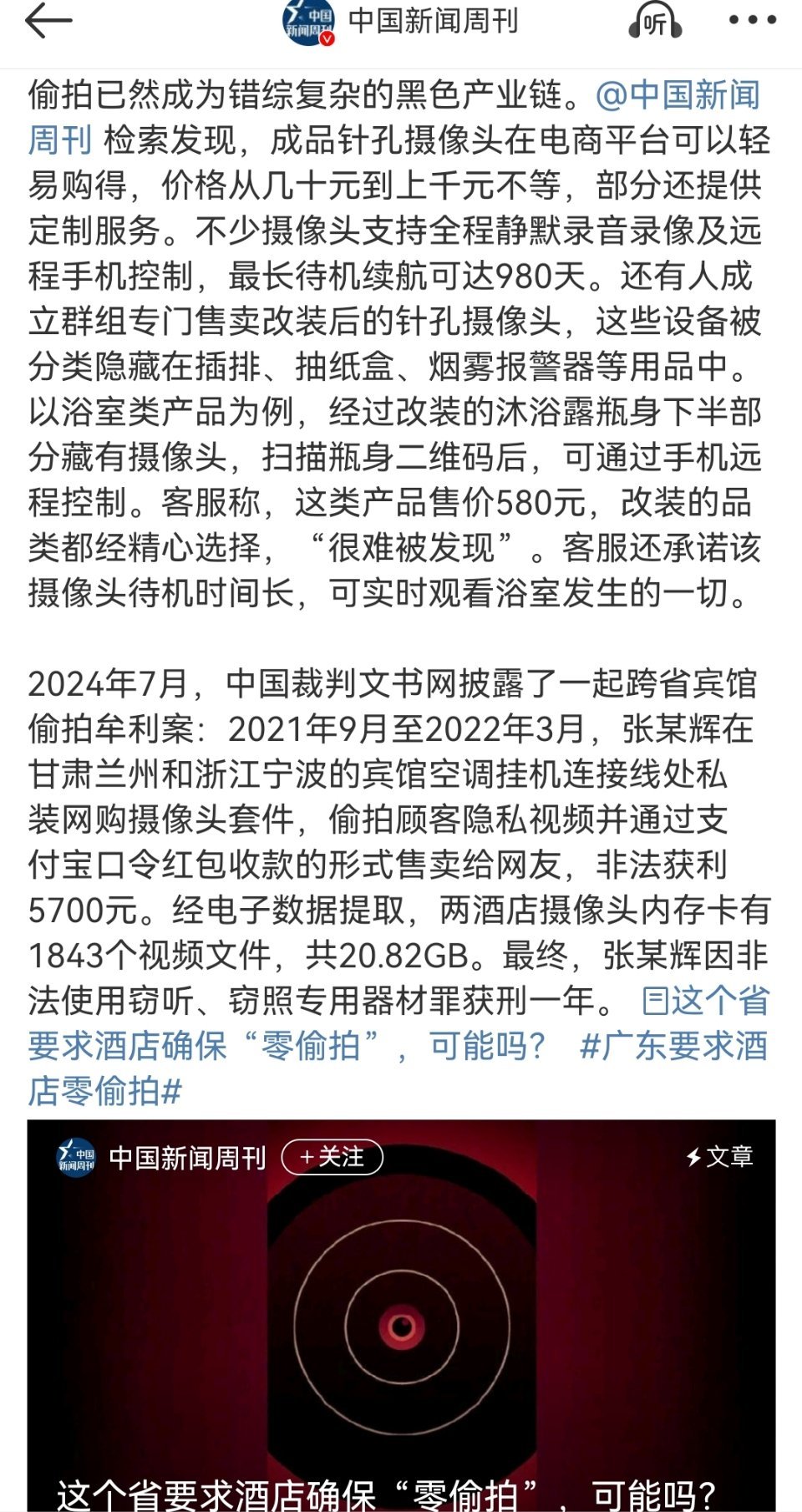The height and width of the screenshot is (1512, 802).
Task: Go back using the top-left arrow
Action: pos(48,23)
